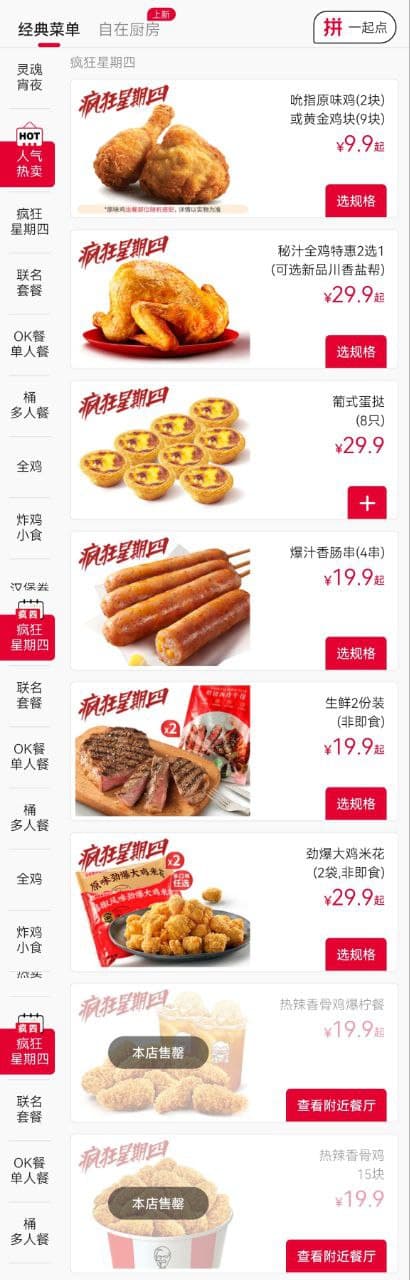The width and height of the screenshot is (410, 1280).
Task: Select 灵魂宵夜 category in the sidebar
Action: point(29,77)
